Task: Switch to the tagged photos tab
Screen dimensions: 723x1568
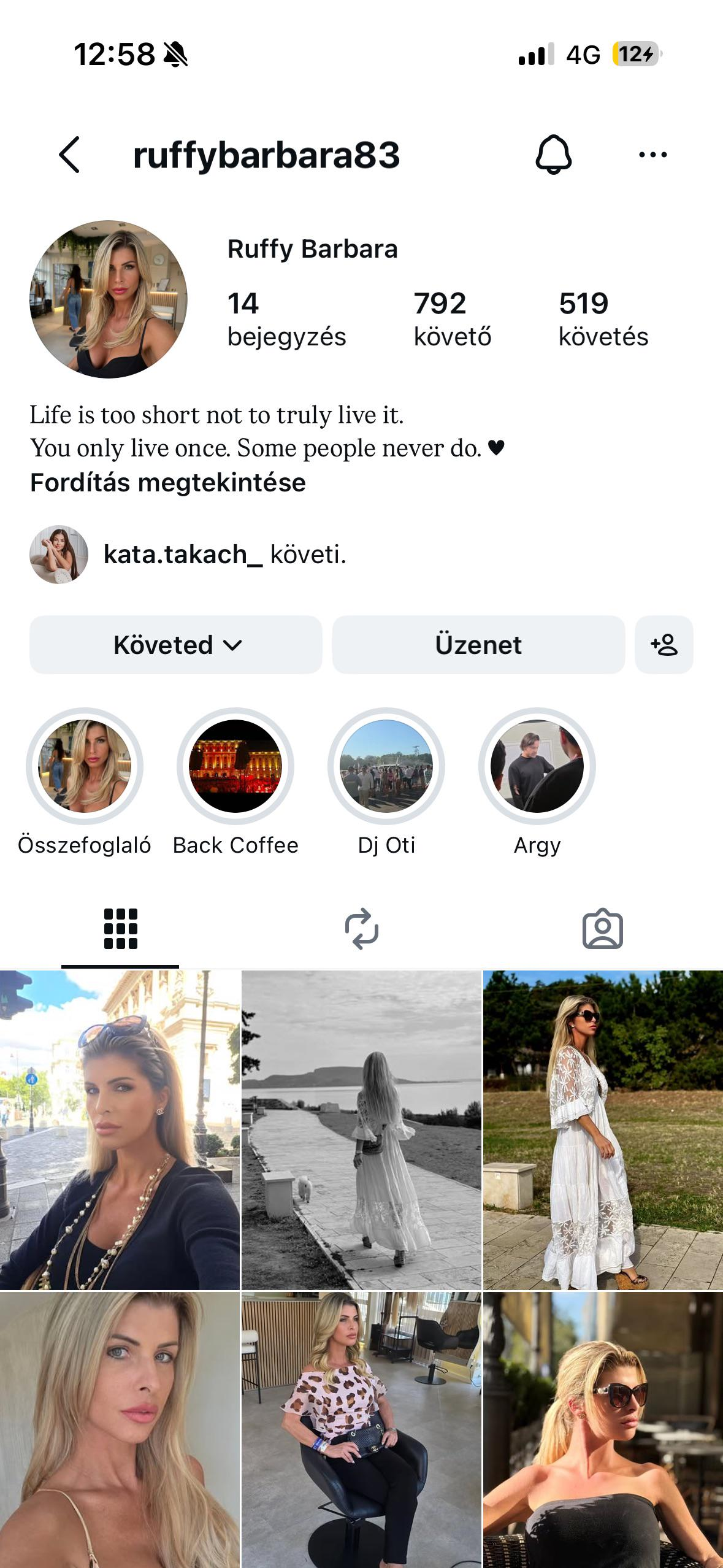Action: 602,928
